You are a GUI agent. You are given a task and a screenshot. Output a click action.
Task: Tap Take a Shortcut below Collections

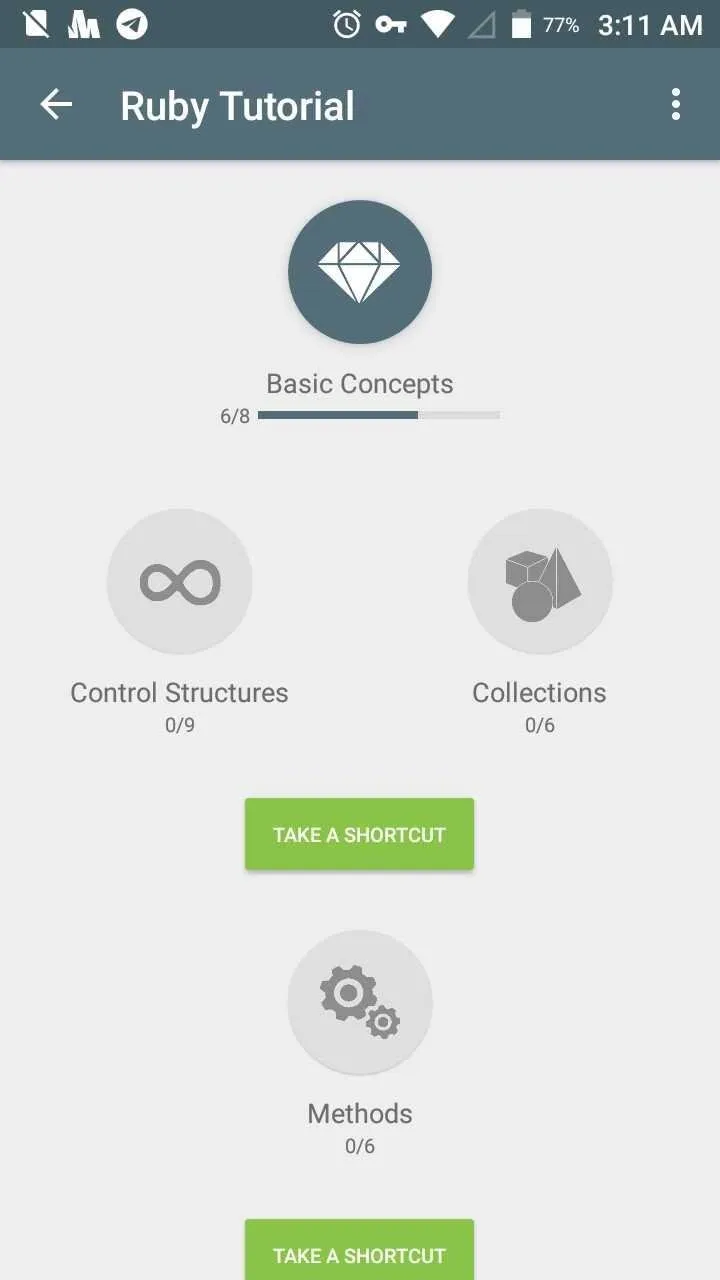(359, 834)
